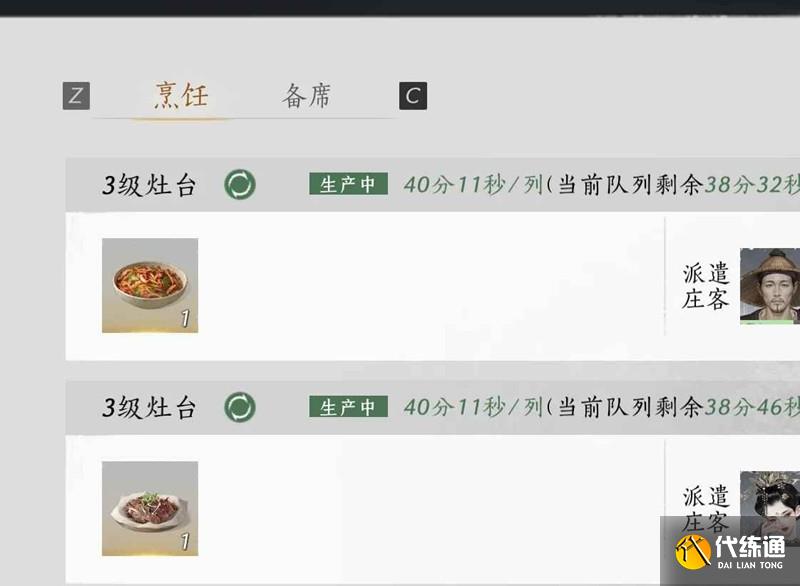Image resolution: width=800 pixels, height=586 pixels.
Task: Select the straw-hat 庄客 portrait on the first stove
Action: [x=770, y=285]
